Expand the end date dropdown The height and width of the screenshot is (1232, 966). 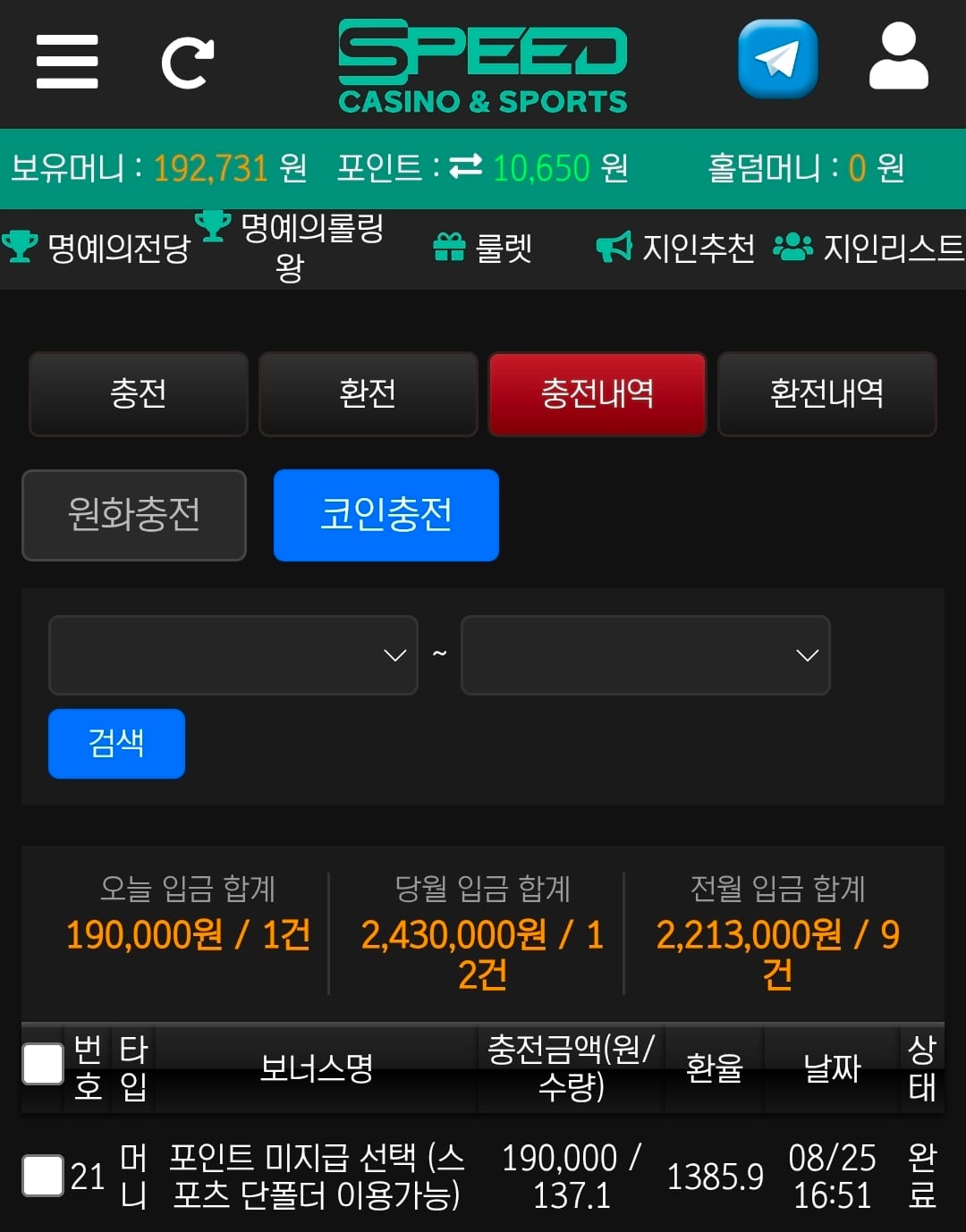[646, 655]
